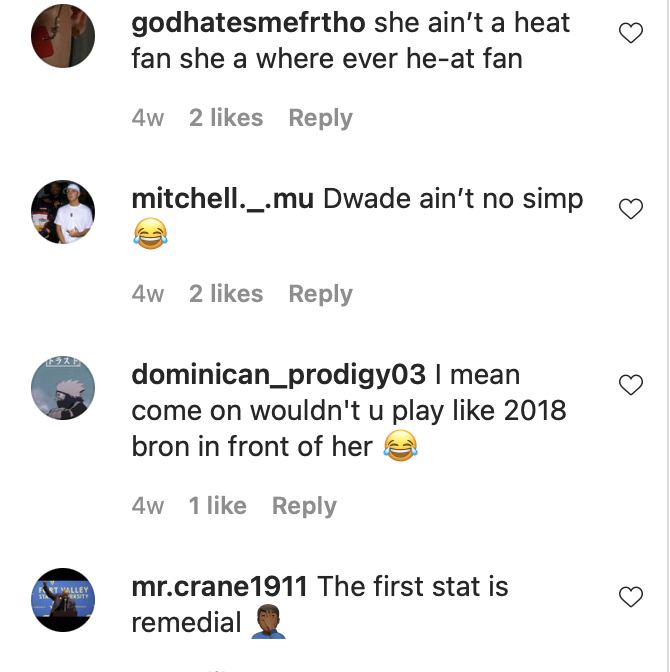Tap dominican_prodigy03's avatar
Viewport: 670px width, 672px height.
pyautogui.click(x=63, y=388)
